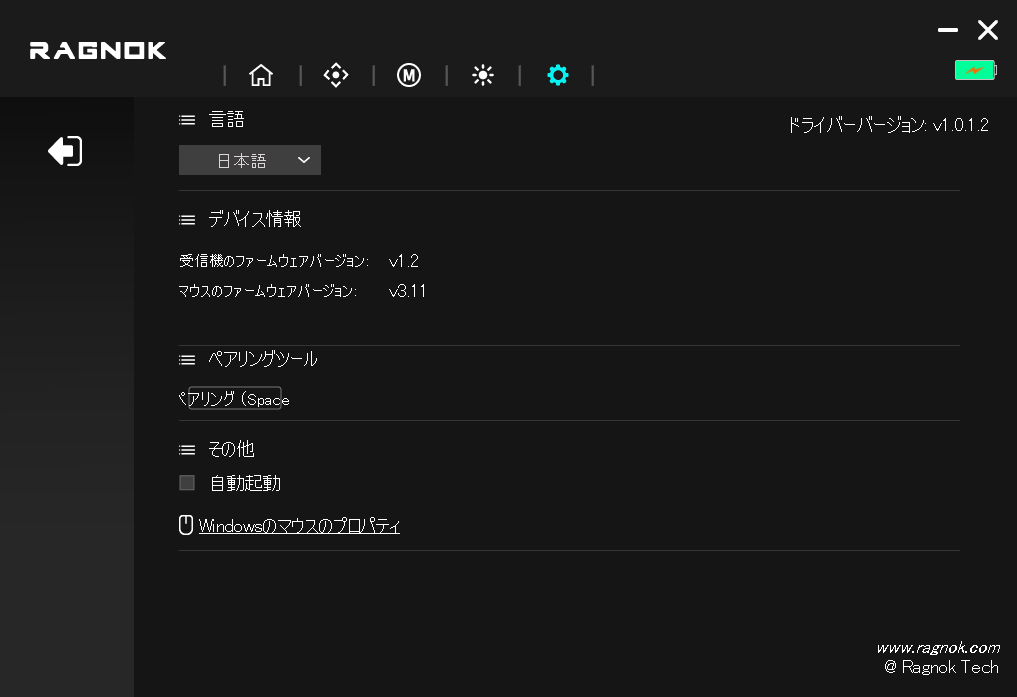
Task: Open the DPI crosshair settings tab
Action: pyautogui.click(x=336, y=75)
